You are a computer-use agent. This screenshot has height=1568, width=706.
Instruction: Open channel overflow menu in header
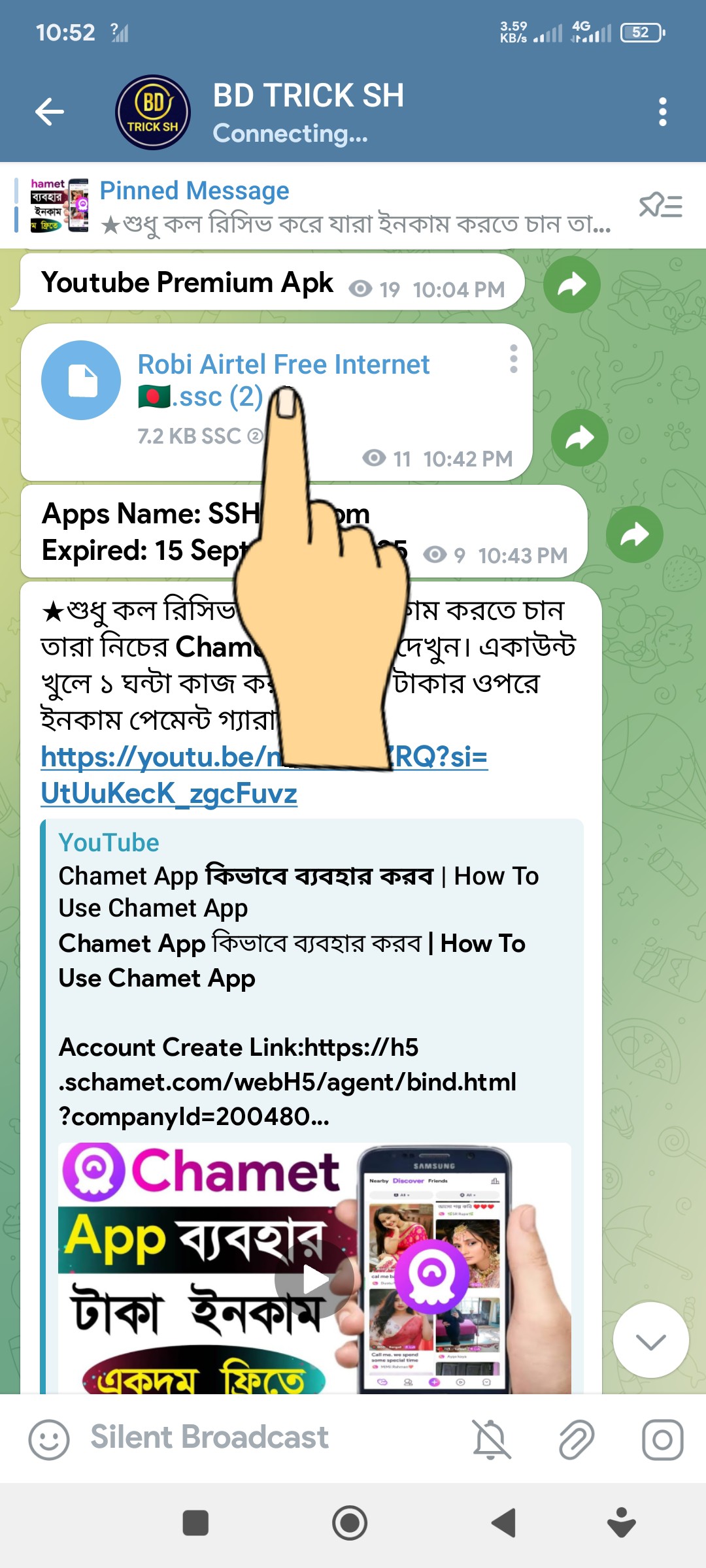click(662, 112)
